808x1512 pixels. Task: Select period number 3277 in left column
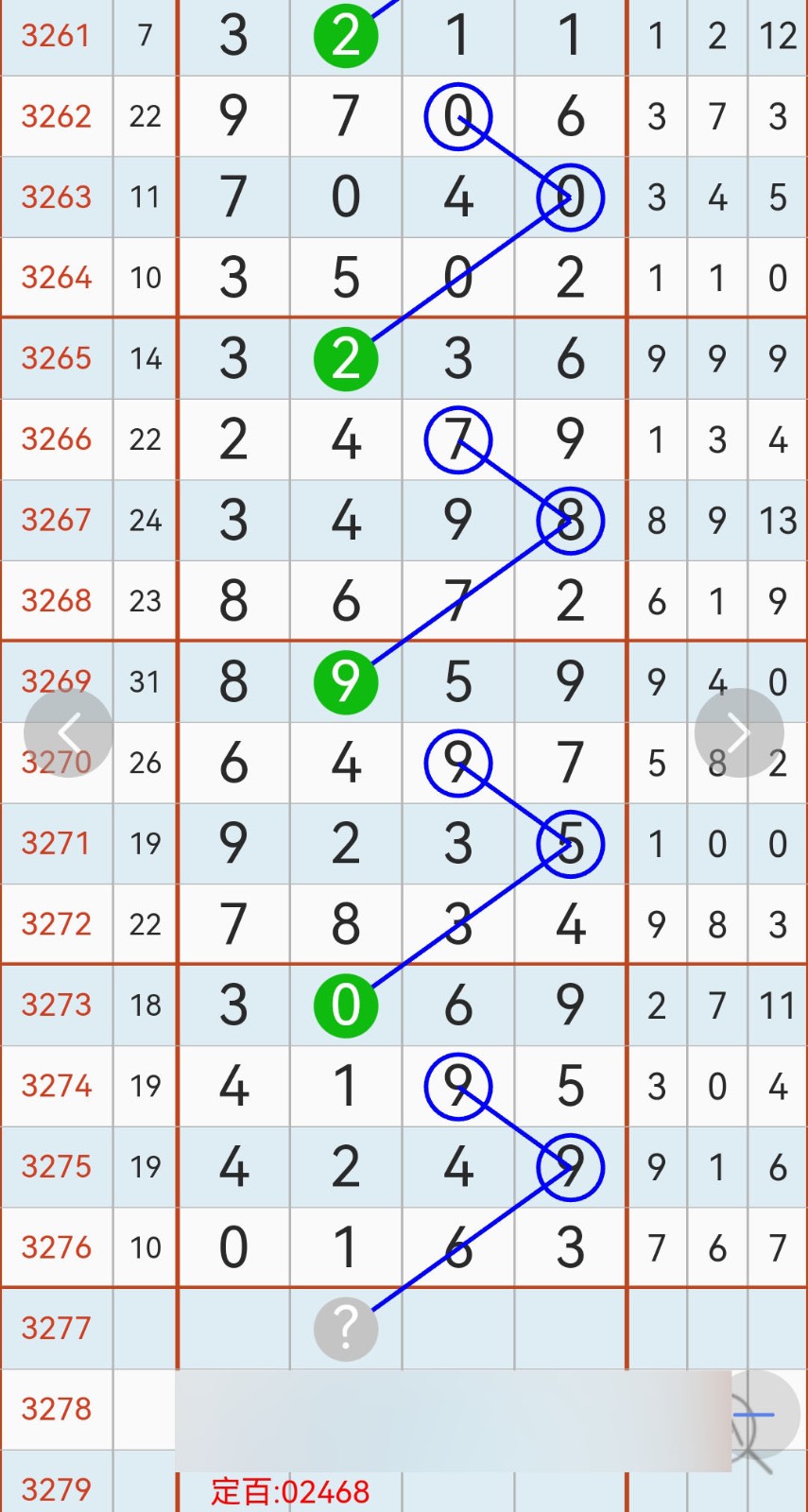tap(57, 1329)
